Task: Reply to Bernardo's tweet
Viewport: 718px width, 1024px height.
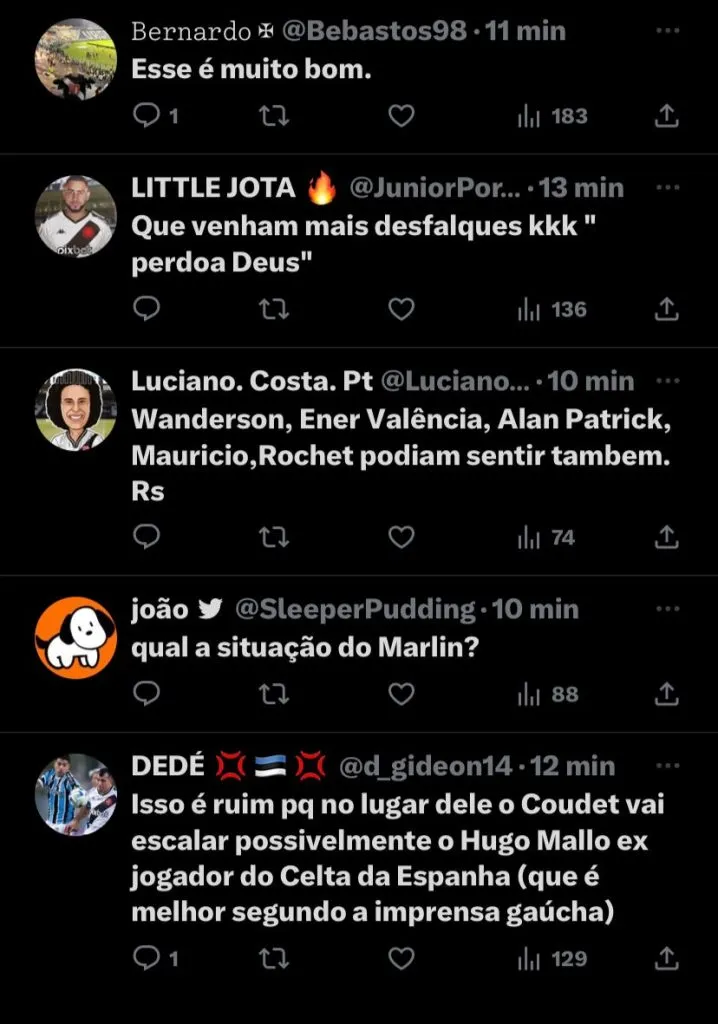Action: point(147,116)
